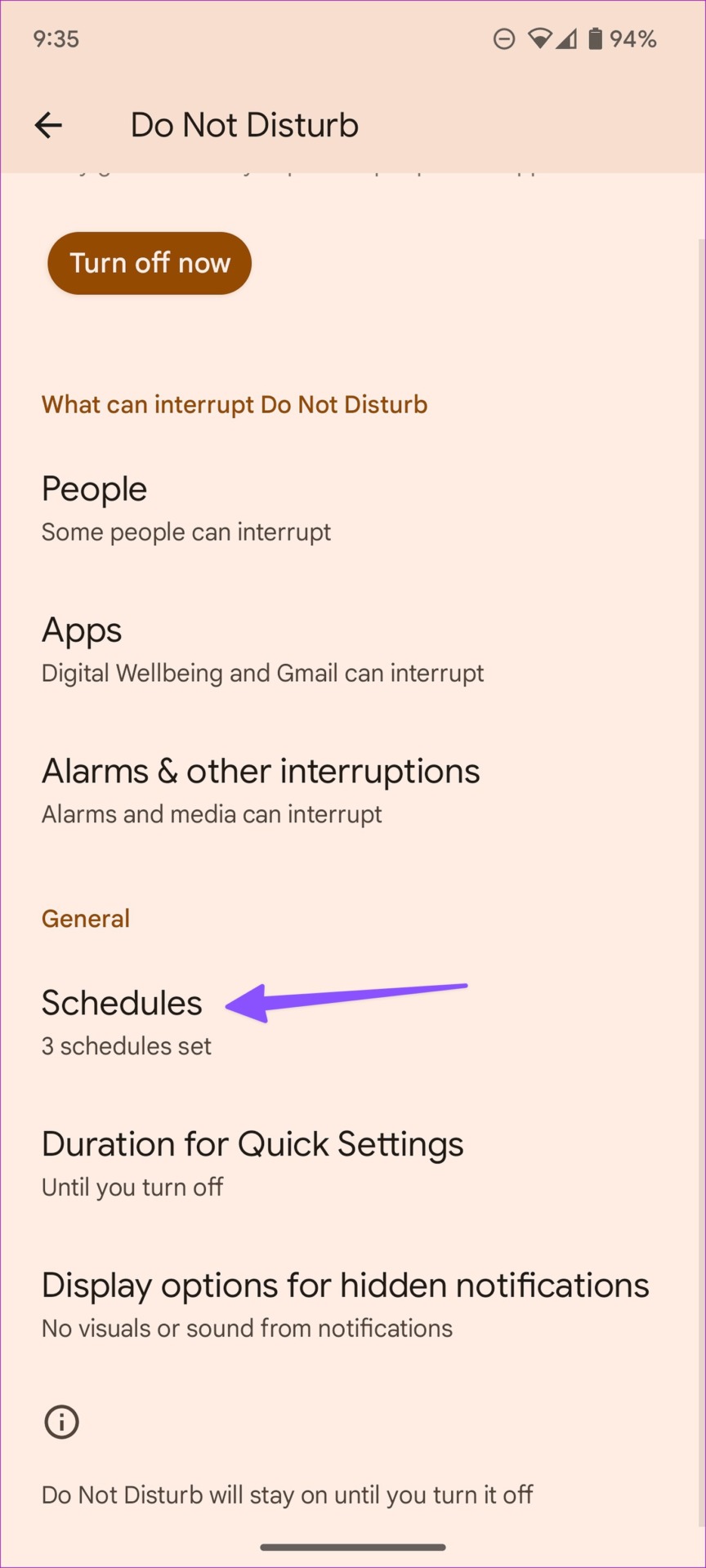Open Apps that can interrupt
706x1568 pixels.
point(353,650)
